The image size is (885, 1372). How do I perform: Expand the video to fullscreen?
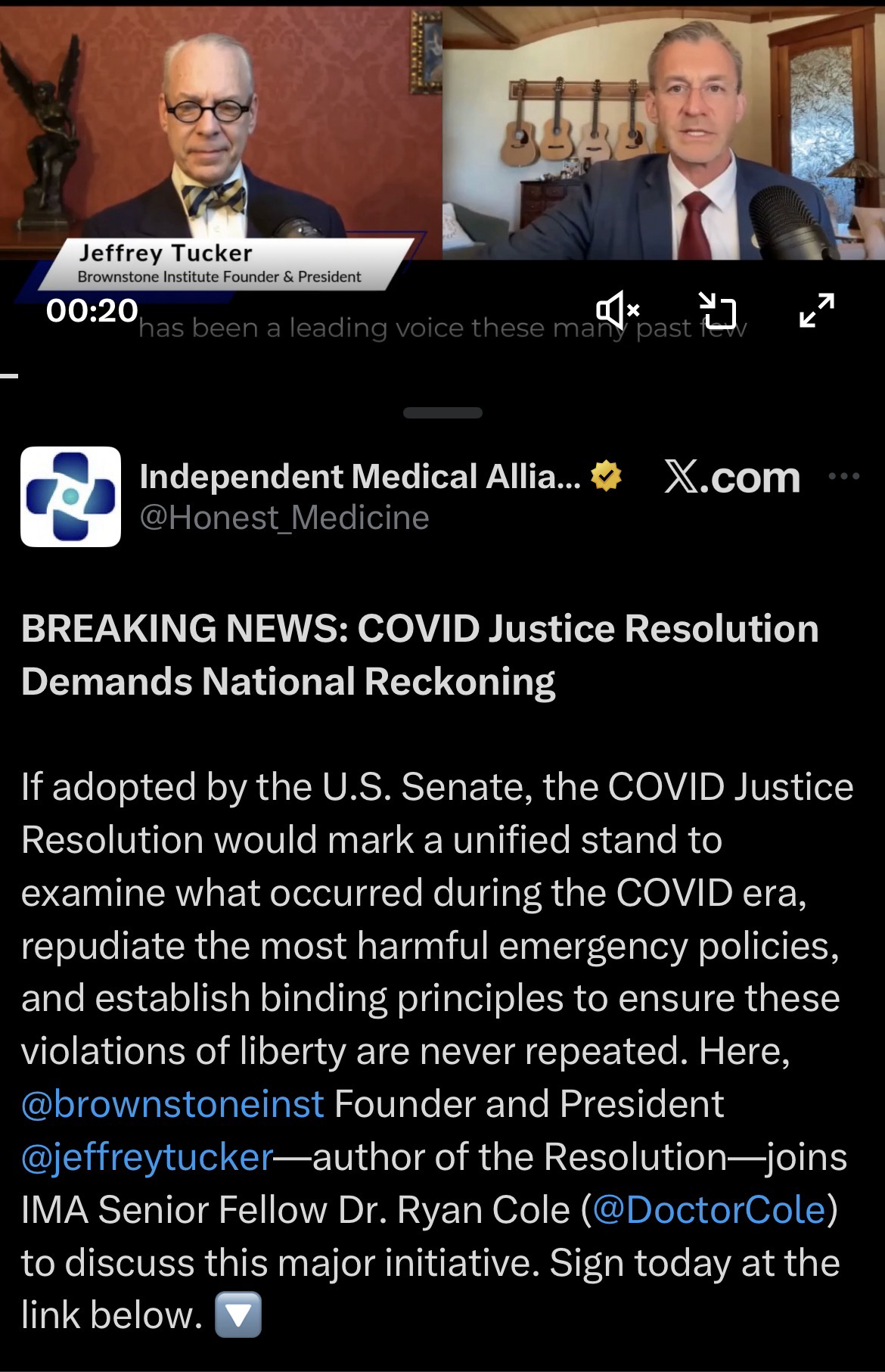tap(817, 310)
